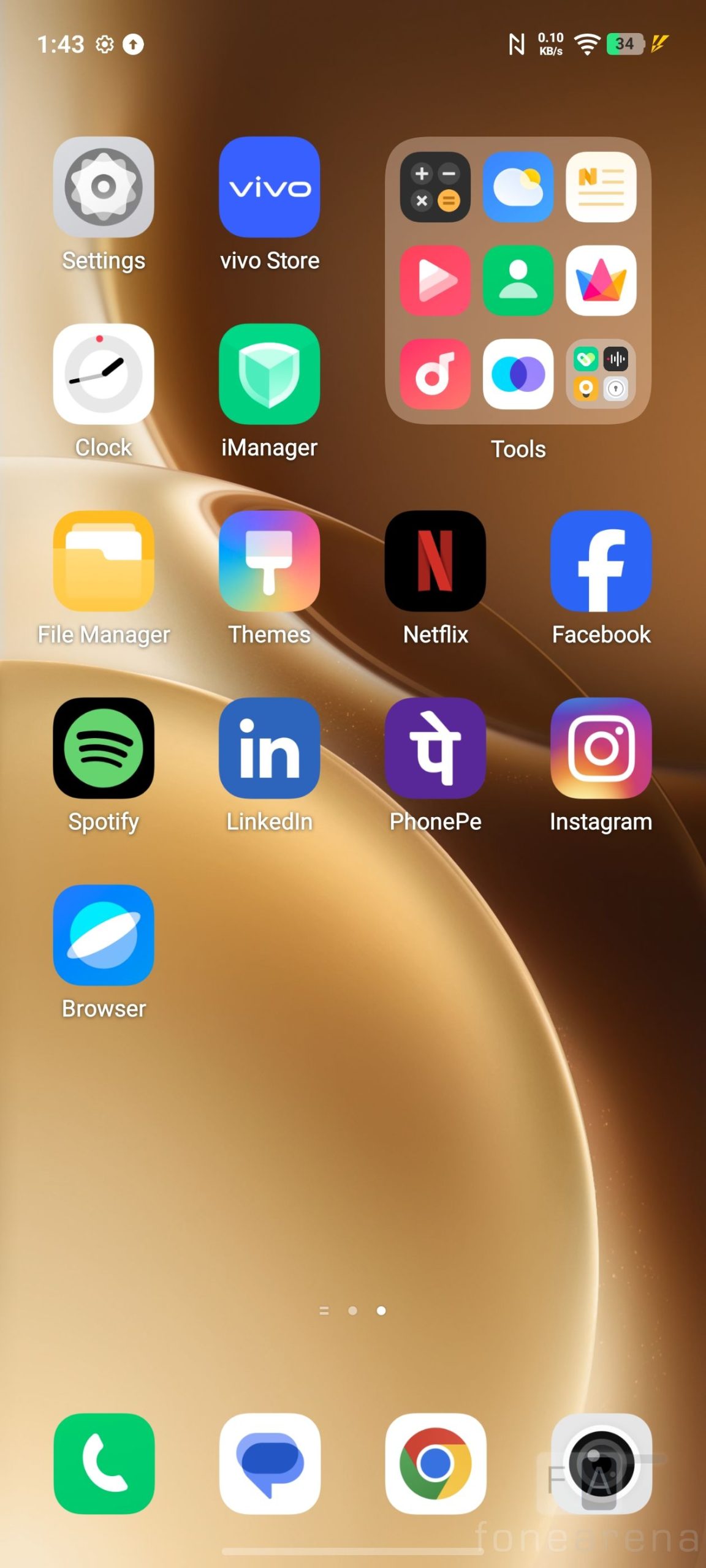Screen dimensions: 706x1568
Task: Open the Phone dialer in the dock
Action: tap(104, 1463)
